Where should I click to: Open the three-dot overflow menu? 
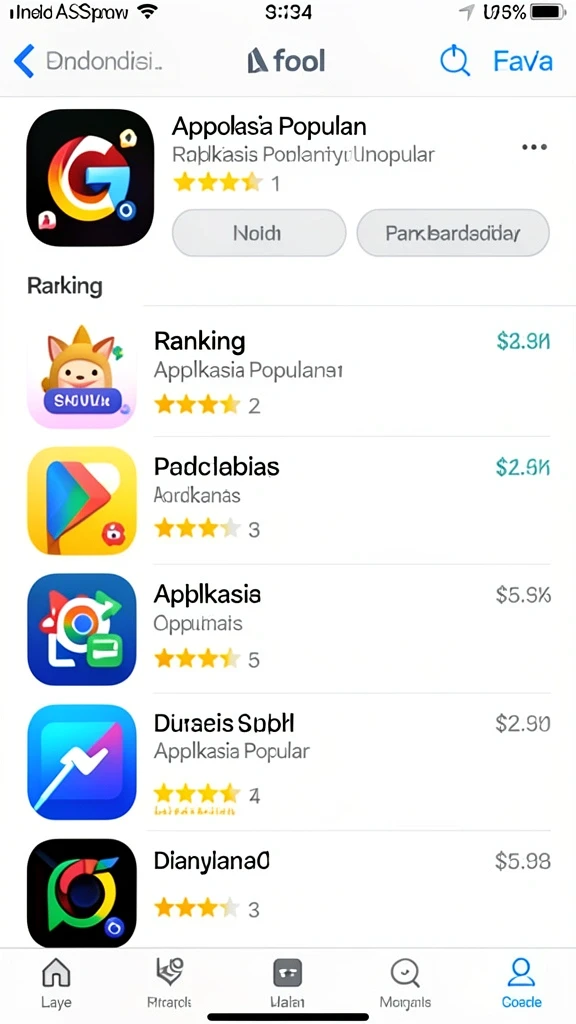(534, 147)
